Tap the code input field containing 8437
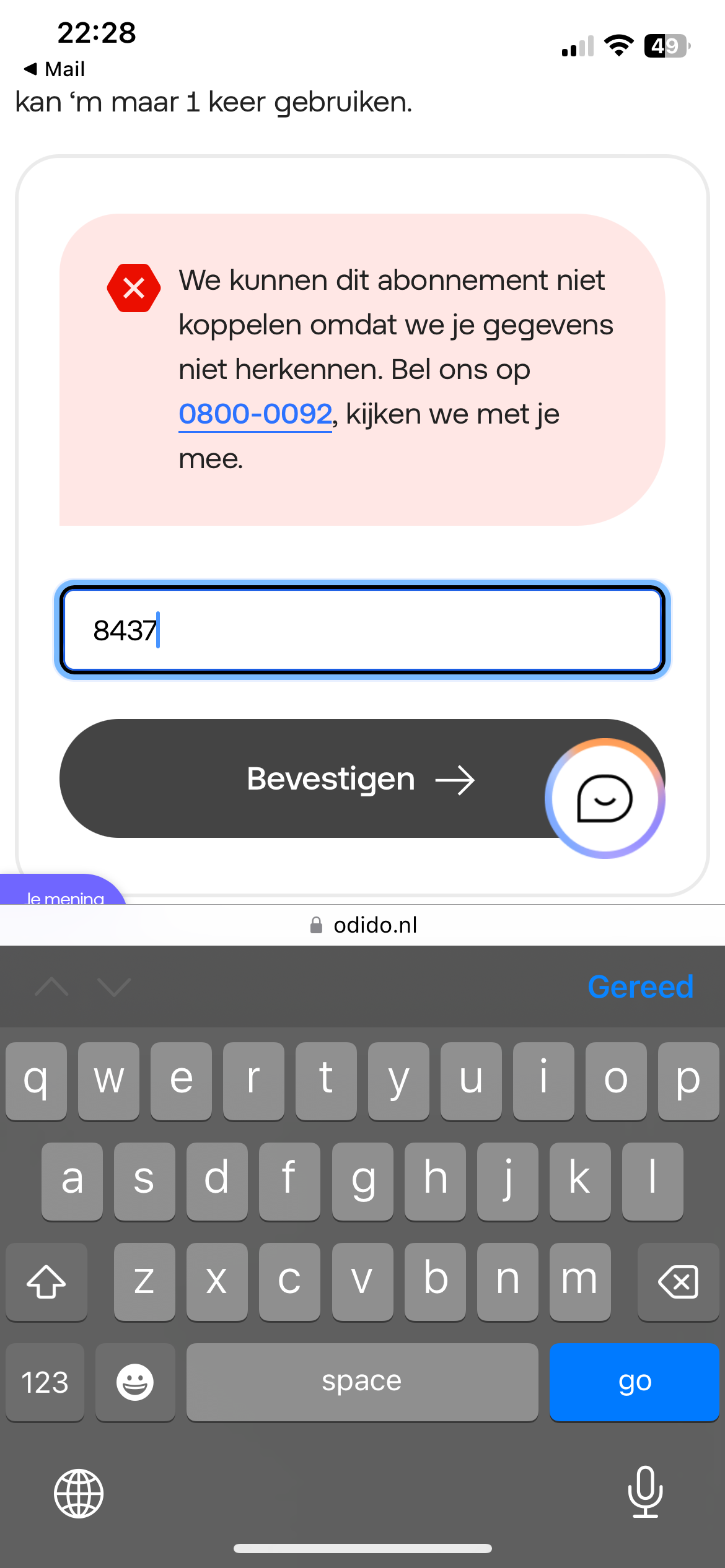725x1568 pixels. pos(362,630)
